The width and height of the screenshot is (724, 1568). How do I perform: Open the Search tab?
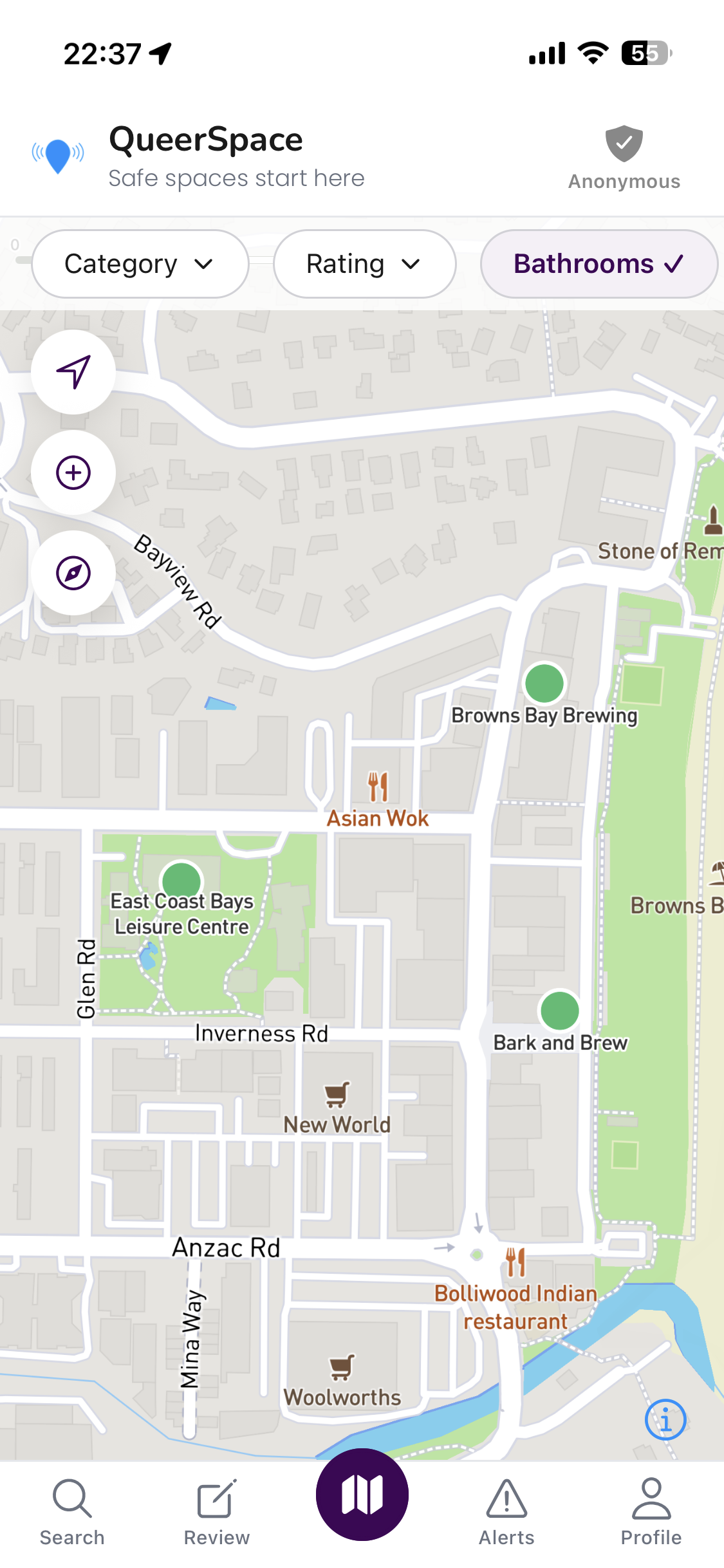coord(72,1513)
